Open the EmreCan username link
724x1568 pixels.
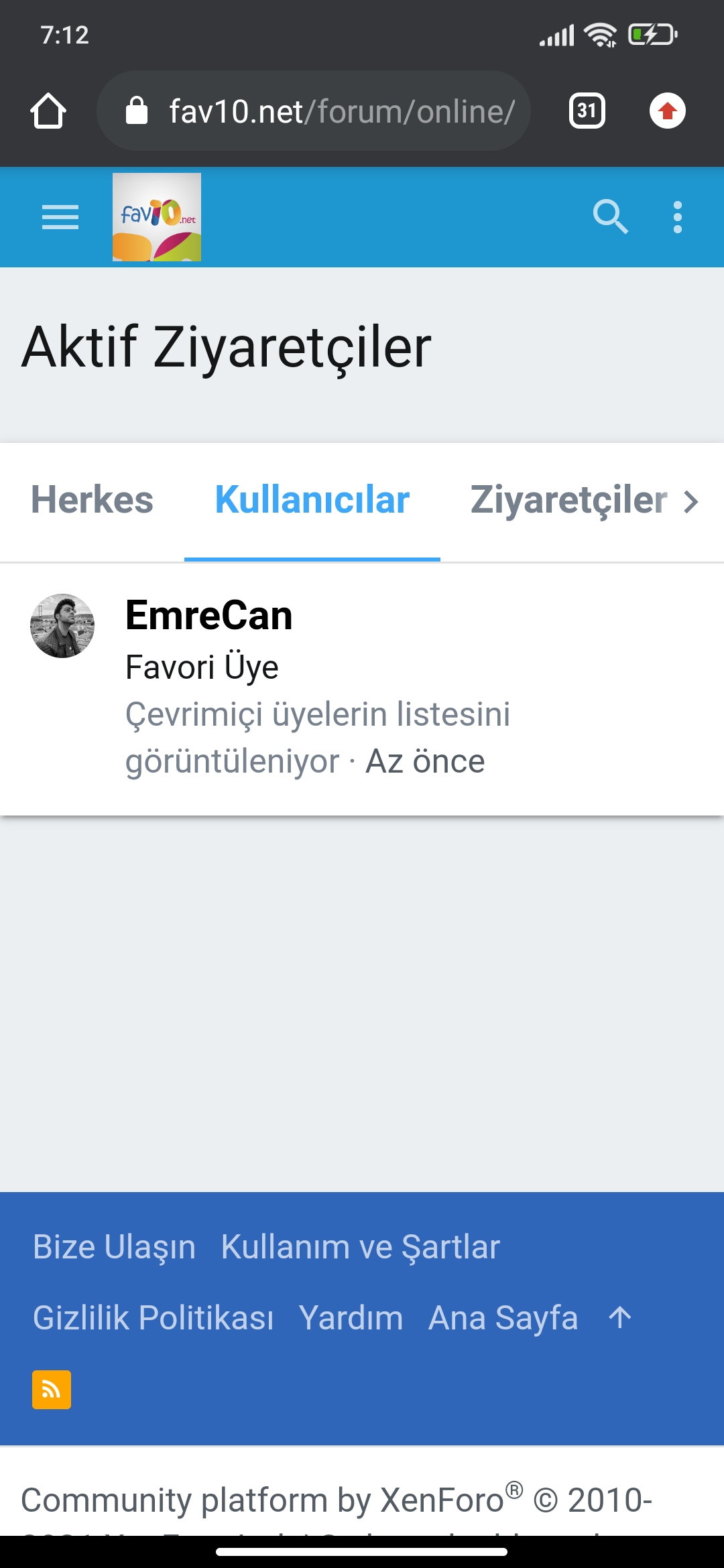coord(209,615)
